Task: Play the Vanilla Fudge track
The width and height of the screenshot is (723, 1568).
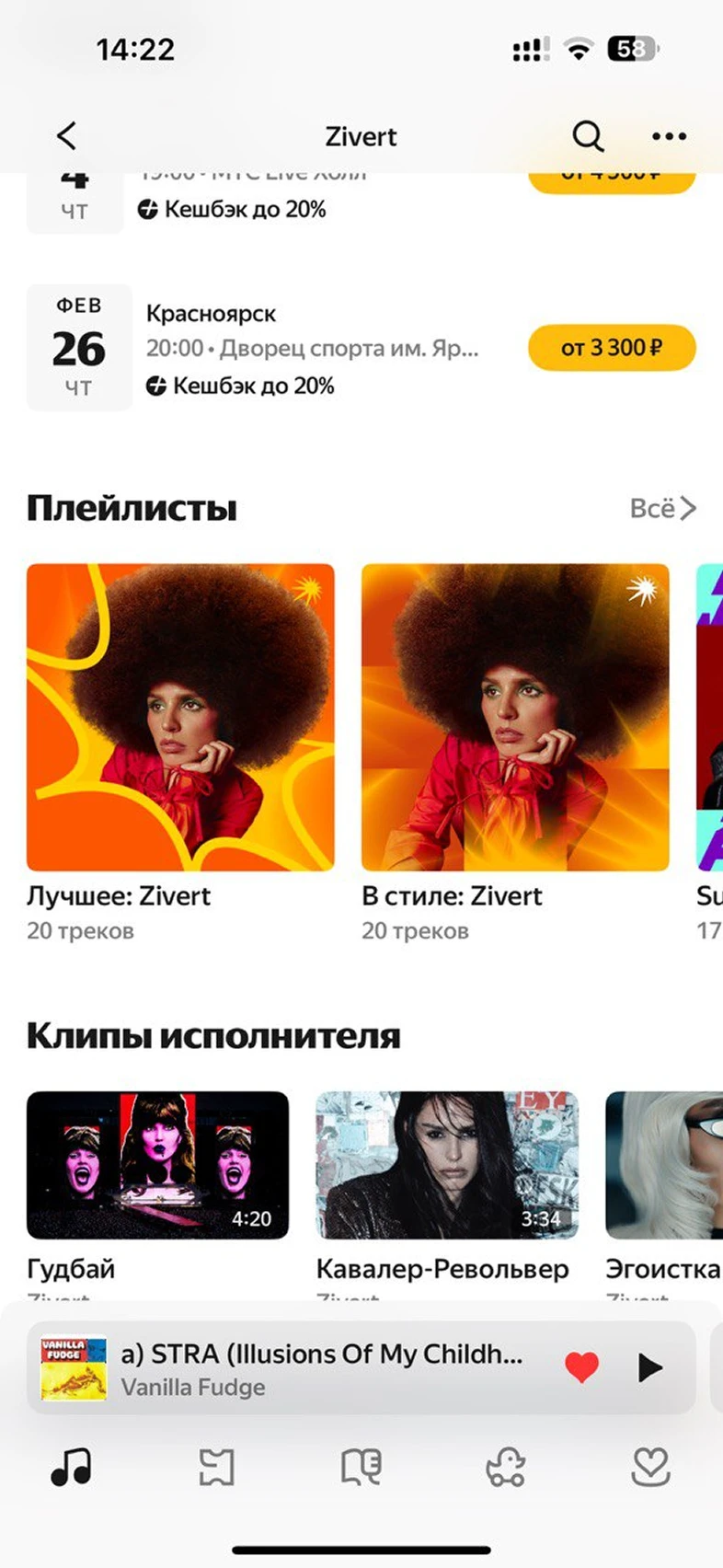Action: [x=649, y=1367]
